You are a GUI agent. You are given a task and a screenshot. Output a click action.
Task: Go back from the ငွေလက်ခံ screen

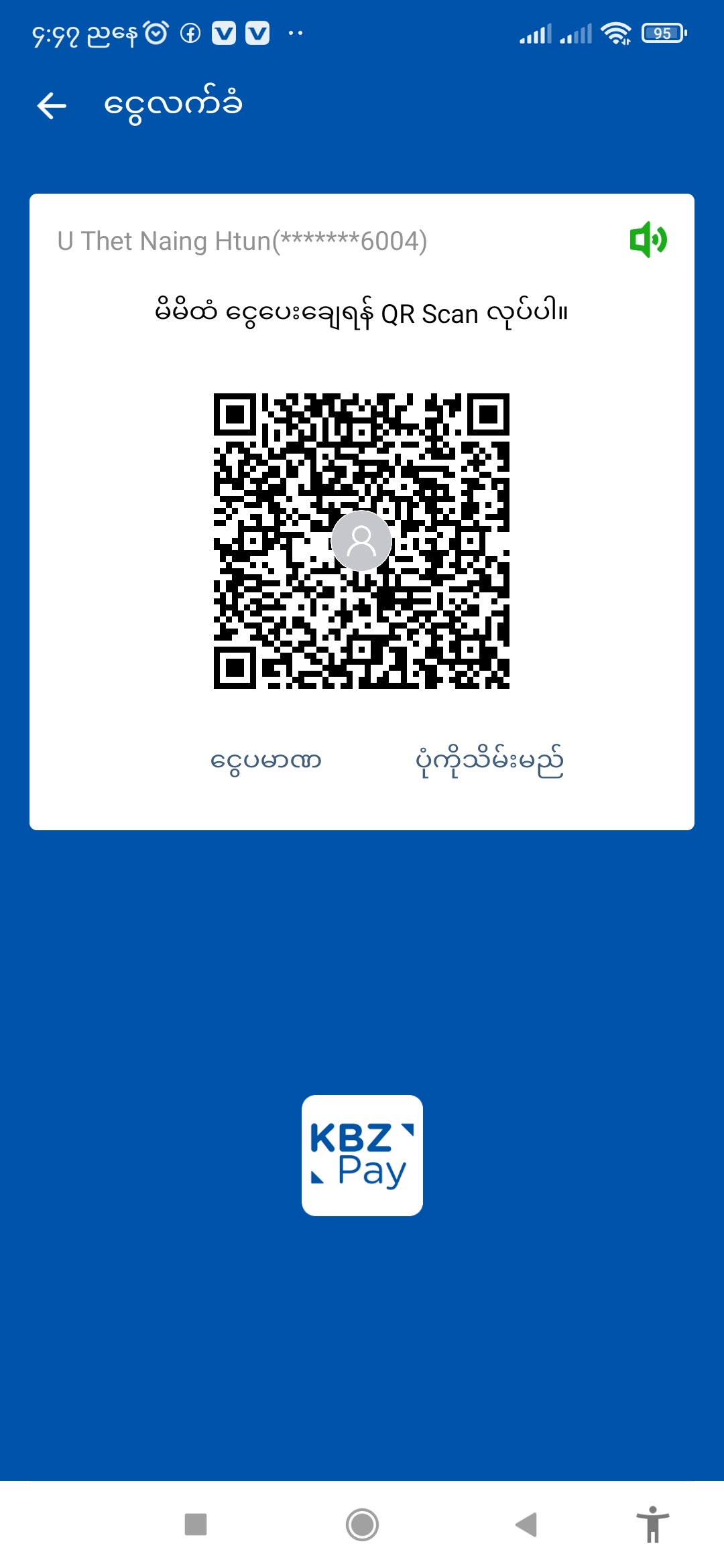[x=52, y=105]
